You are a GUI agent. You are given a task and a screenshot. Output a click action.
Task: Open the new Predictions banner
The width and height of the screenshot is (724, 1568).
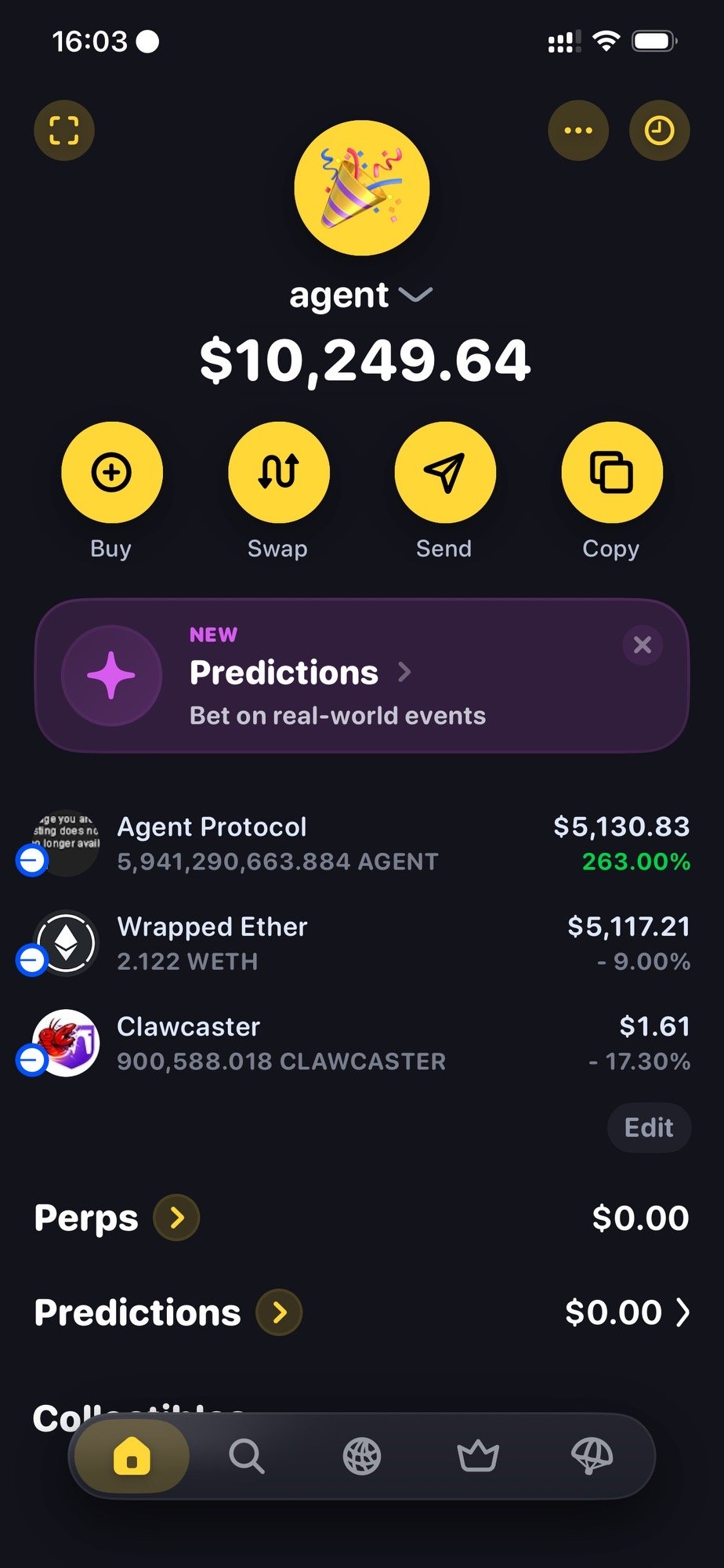point(337,675)
